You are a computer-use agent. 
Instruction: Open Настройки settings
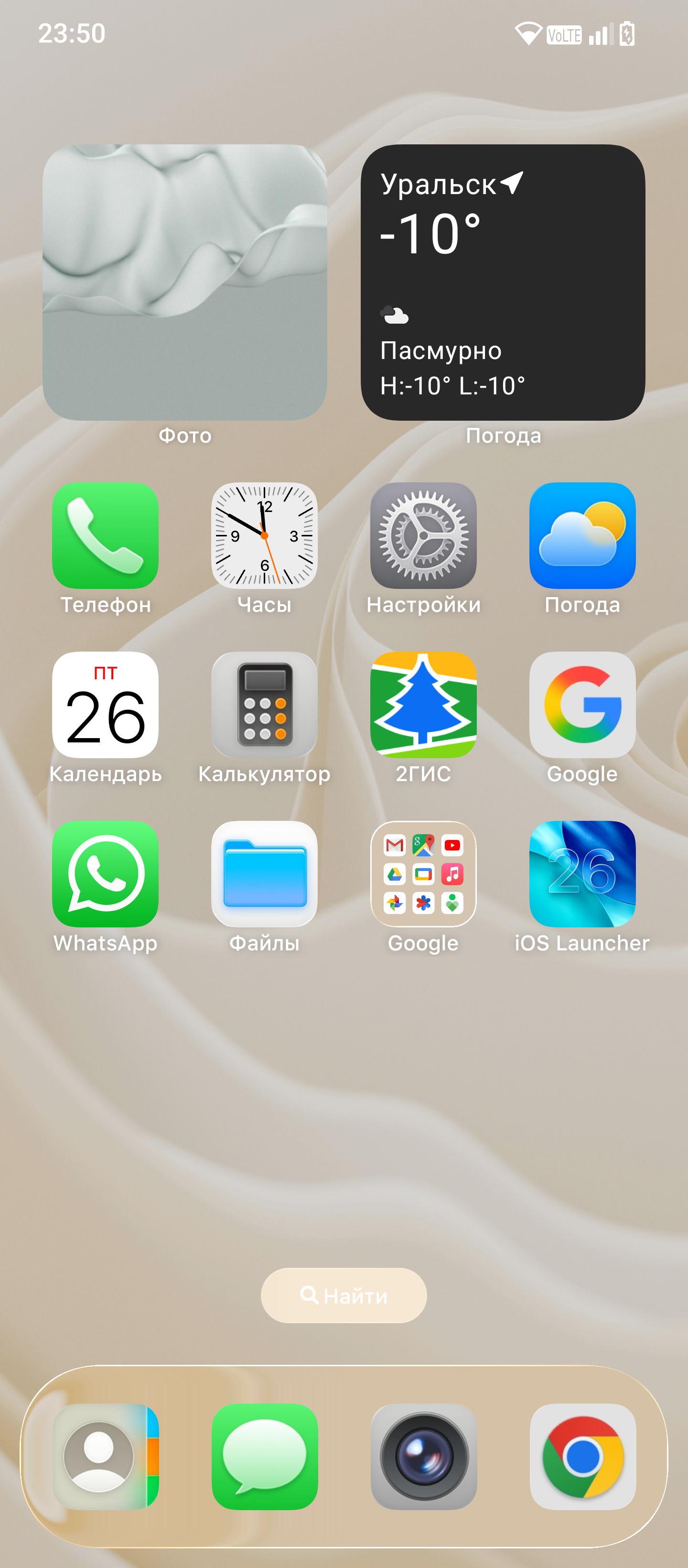423,535
